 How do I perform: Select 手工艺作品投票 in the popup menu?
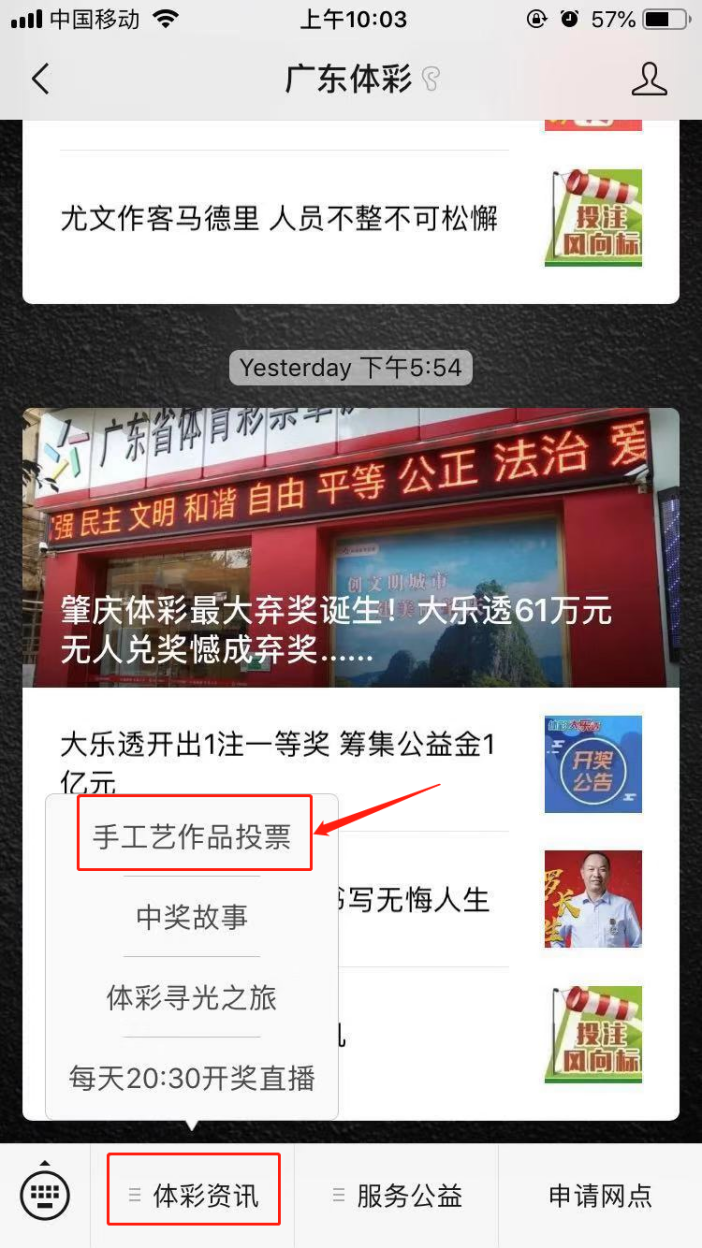tap(192, 836)
